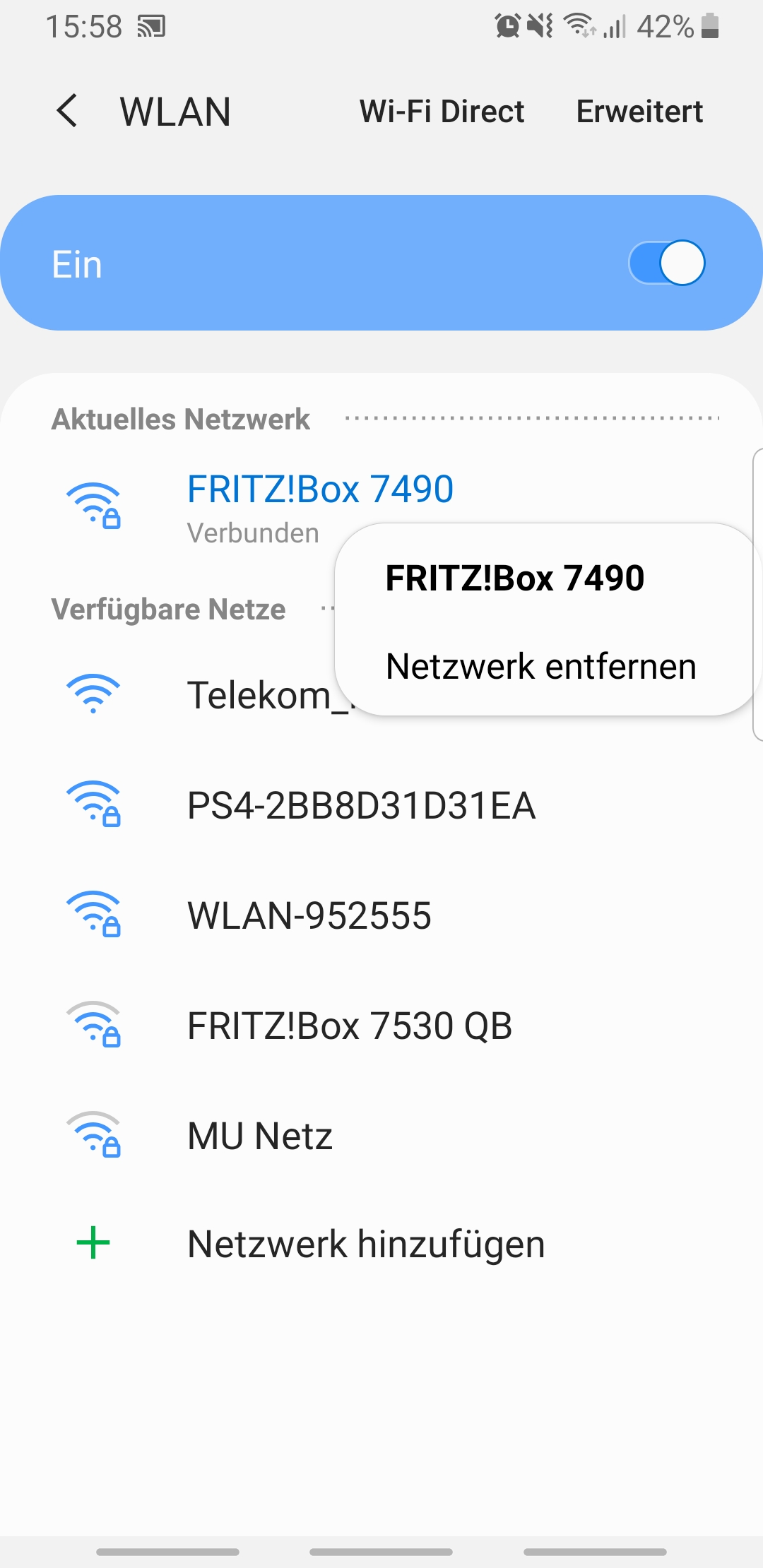Connect to WLAN-952555 network
The height and width of the screenshot is (1568, 763).
point(381,916)
